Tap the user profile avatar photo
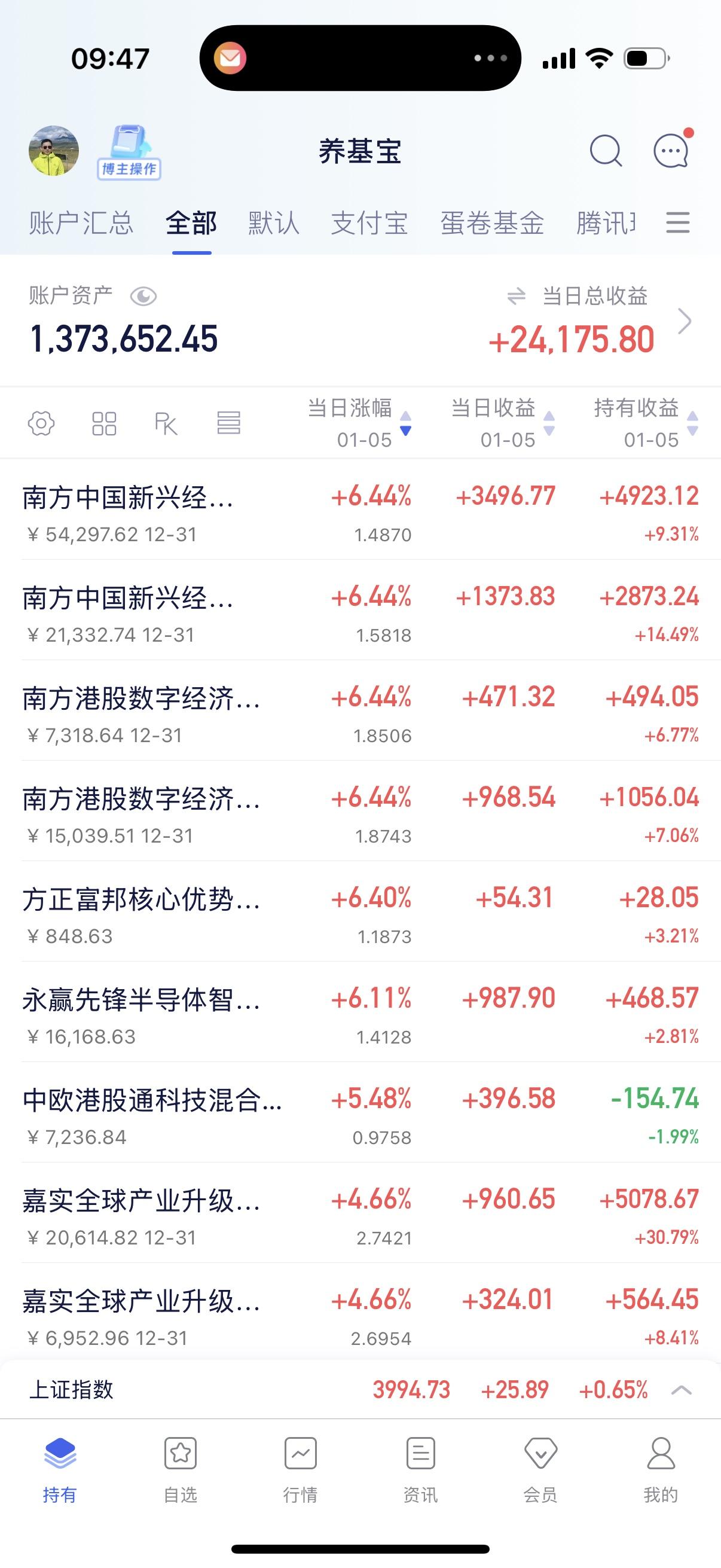Screen dimensions: 721x1568 [x=54, y=151]
